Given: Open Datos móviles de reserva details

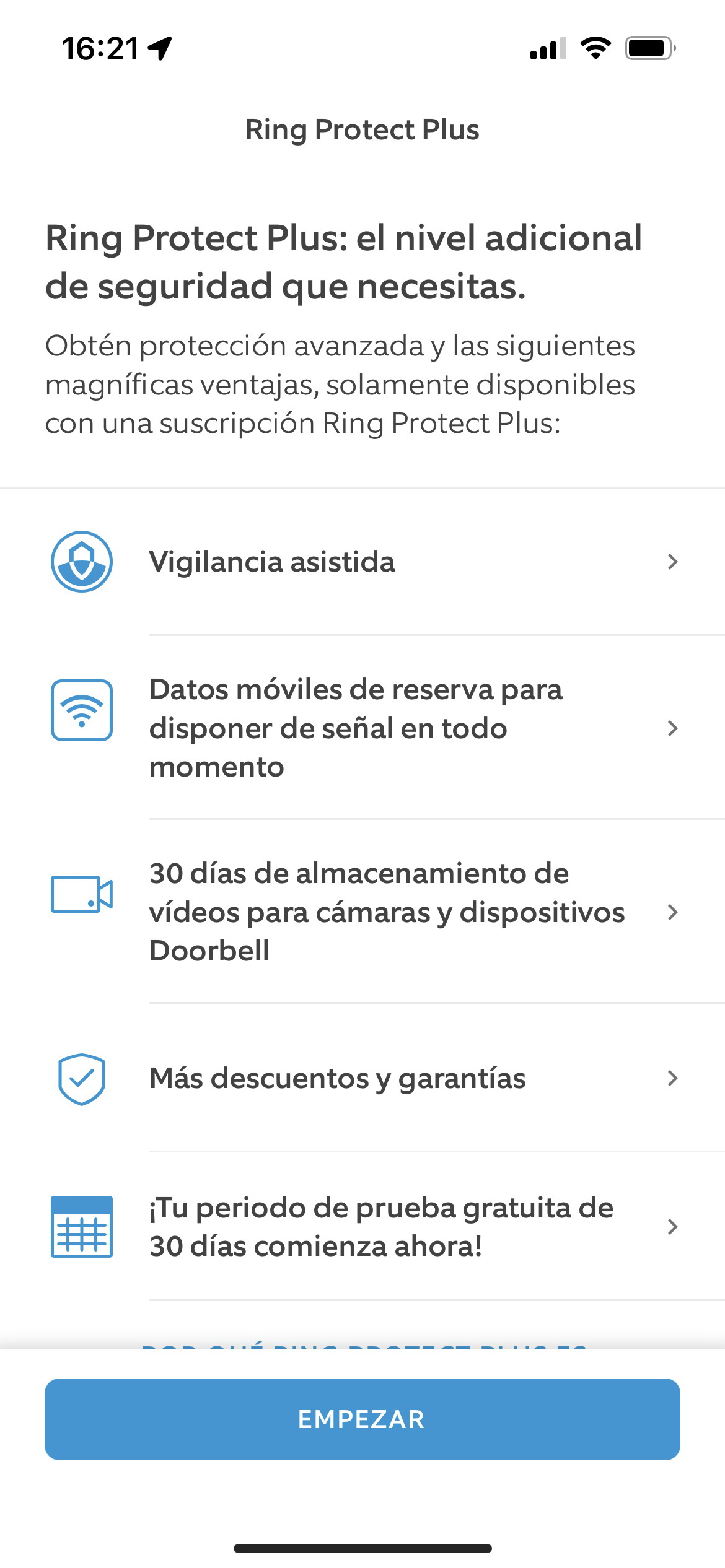Looking at the screenshot, I should [362, 728].
